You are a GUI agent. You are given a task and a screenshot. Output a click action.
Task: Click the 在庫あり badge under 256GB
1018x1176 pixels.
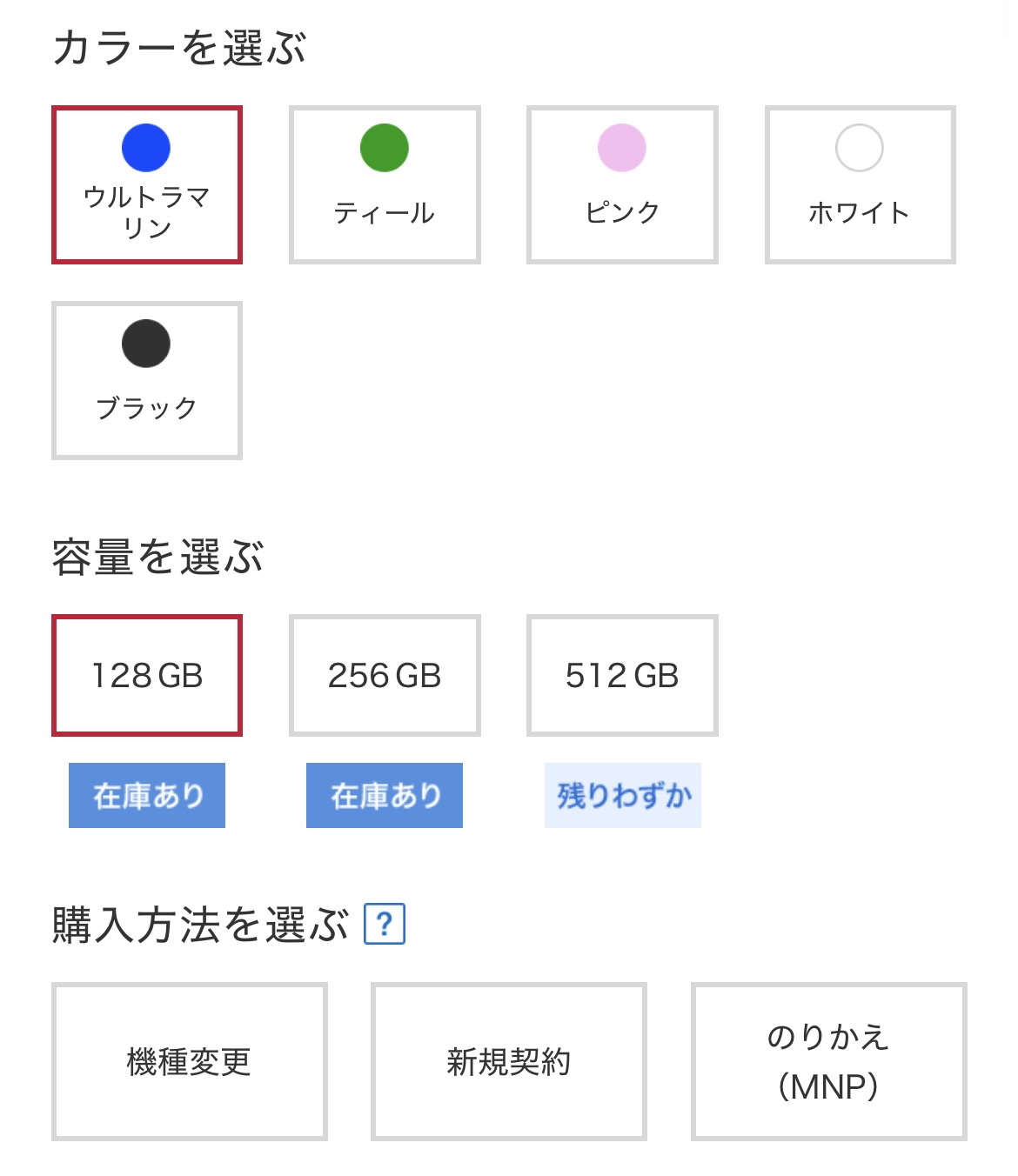(384, 793)
